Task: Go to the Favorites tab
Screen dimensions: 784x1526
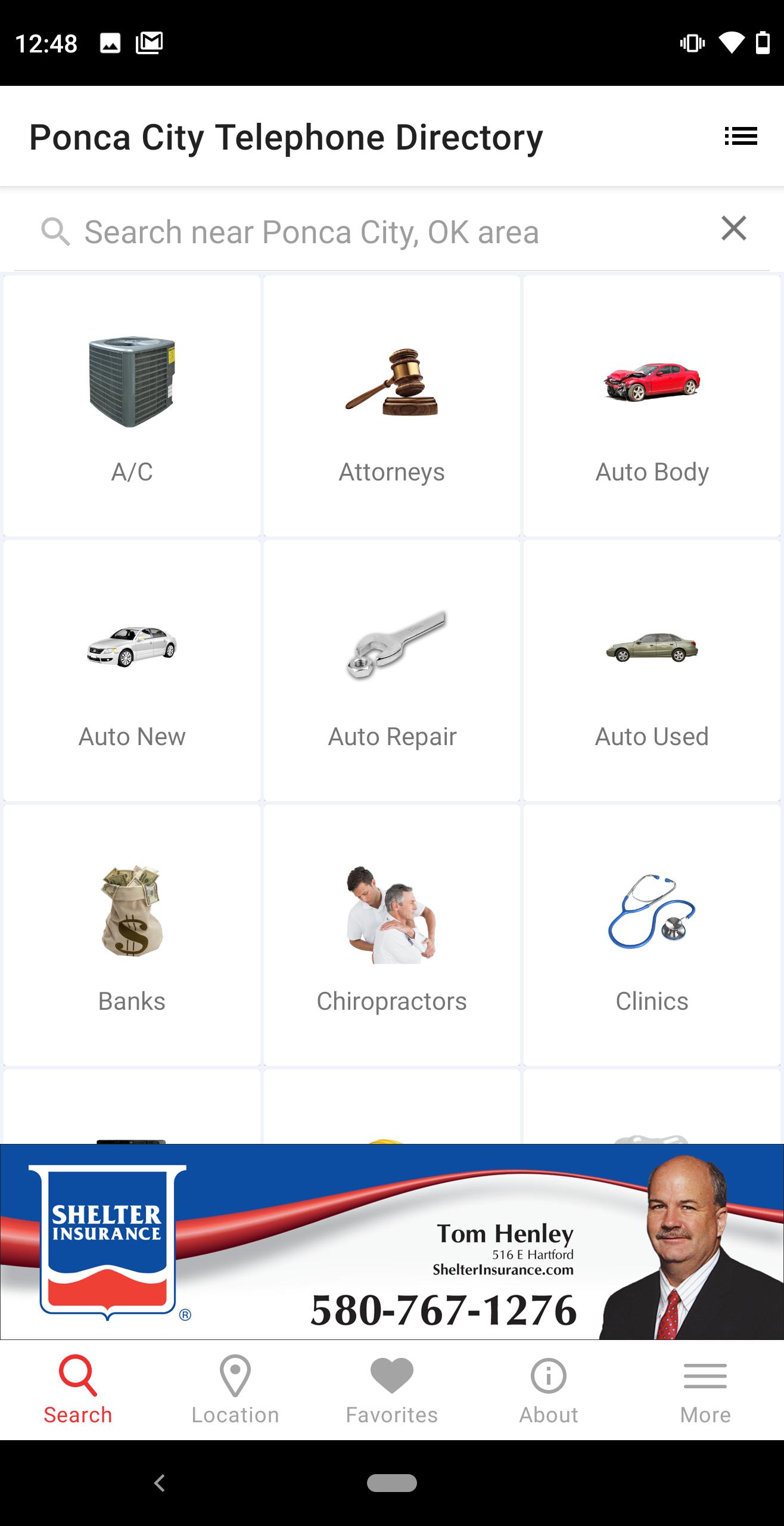Action: [391, 1390]
